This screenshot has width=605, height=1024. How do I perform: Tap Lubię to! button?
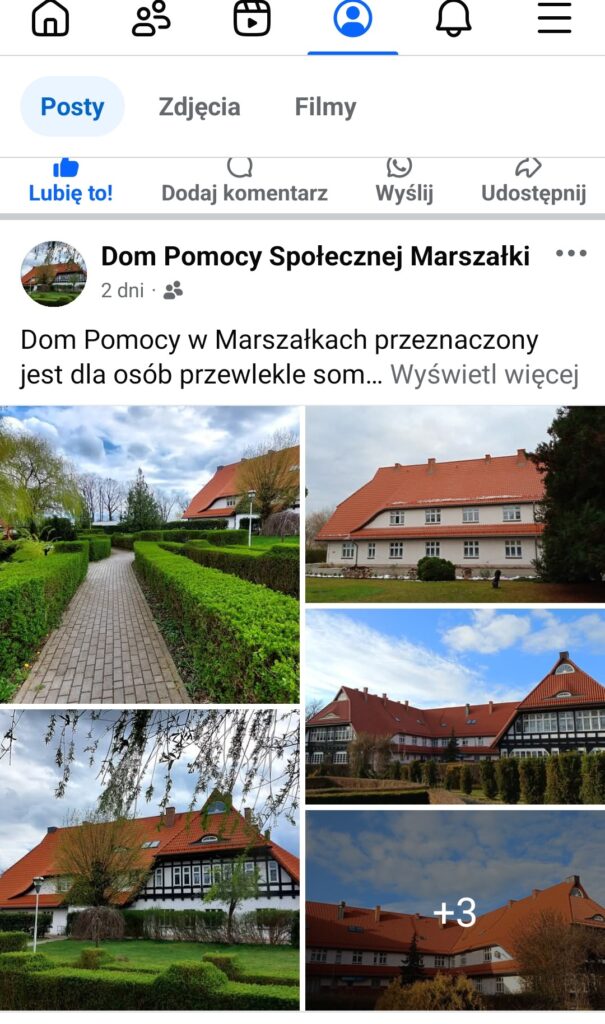(x=71, y=182)
